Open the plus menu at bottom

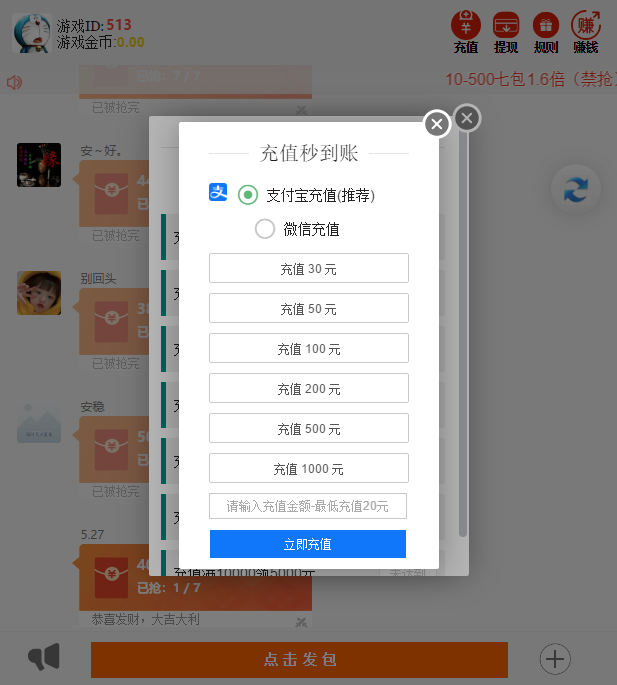(x=555, y=659)
